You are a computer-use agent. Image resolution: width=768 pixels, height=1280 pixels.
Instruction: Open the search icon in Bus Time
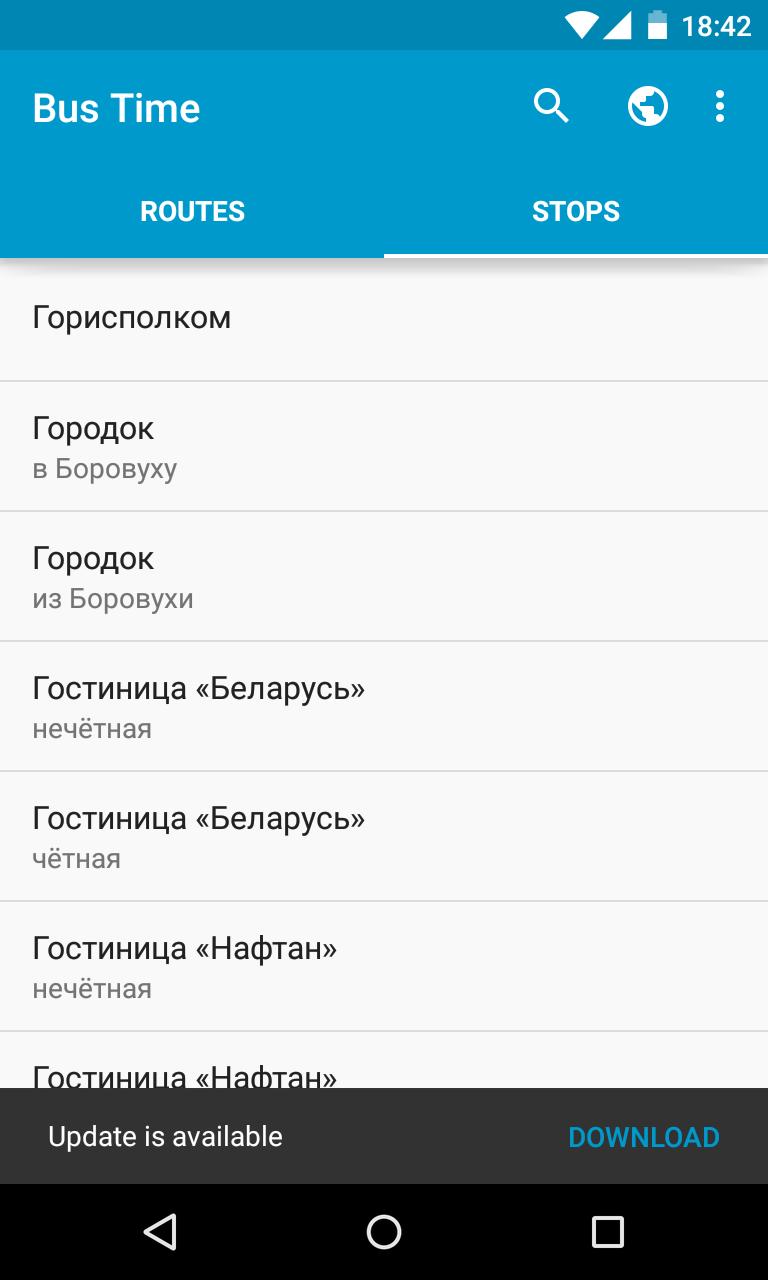[x=551, y=106]
